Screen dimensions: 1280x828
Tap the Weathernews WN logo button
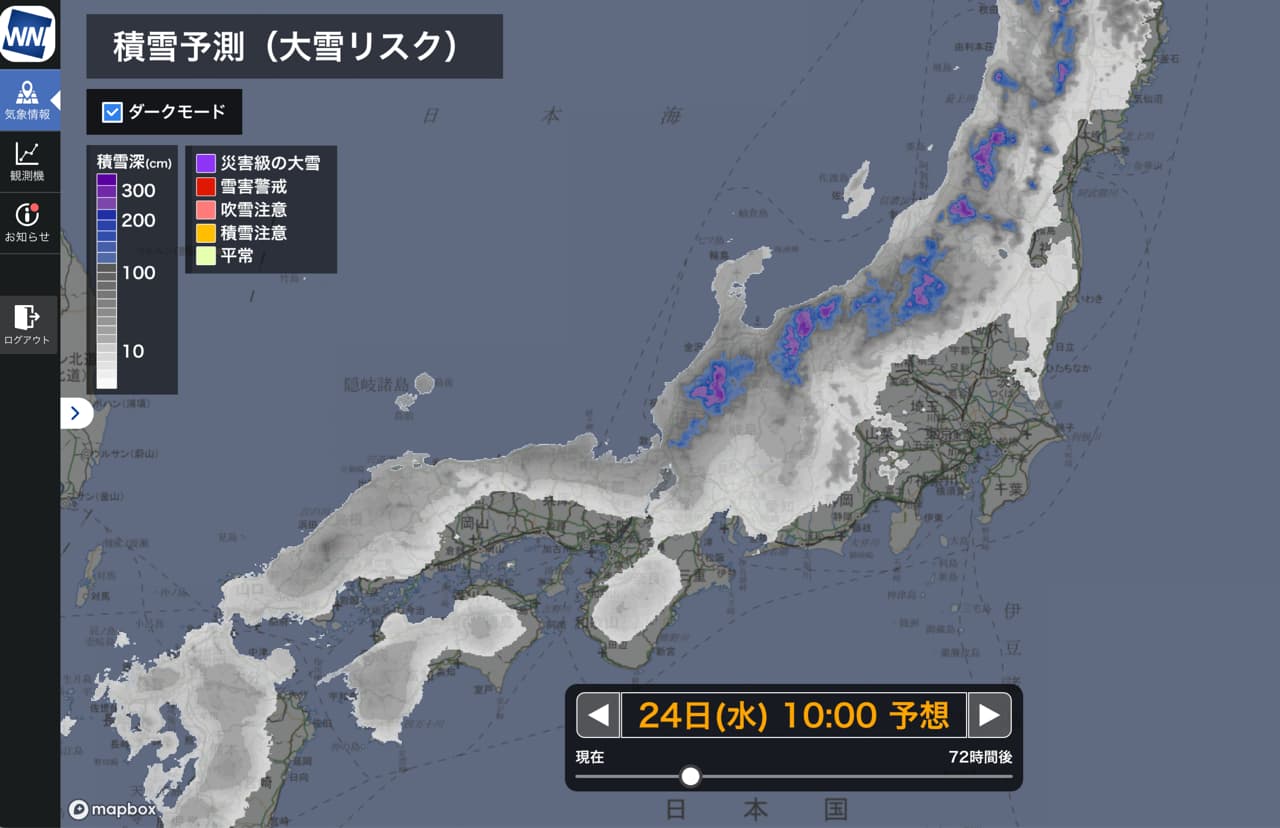(28, 35)
